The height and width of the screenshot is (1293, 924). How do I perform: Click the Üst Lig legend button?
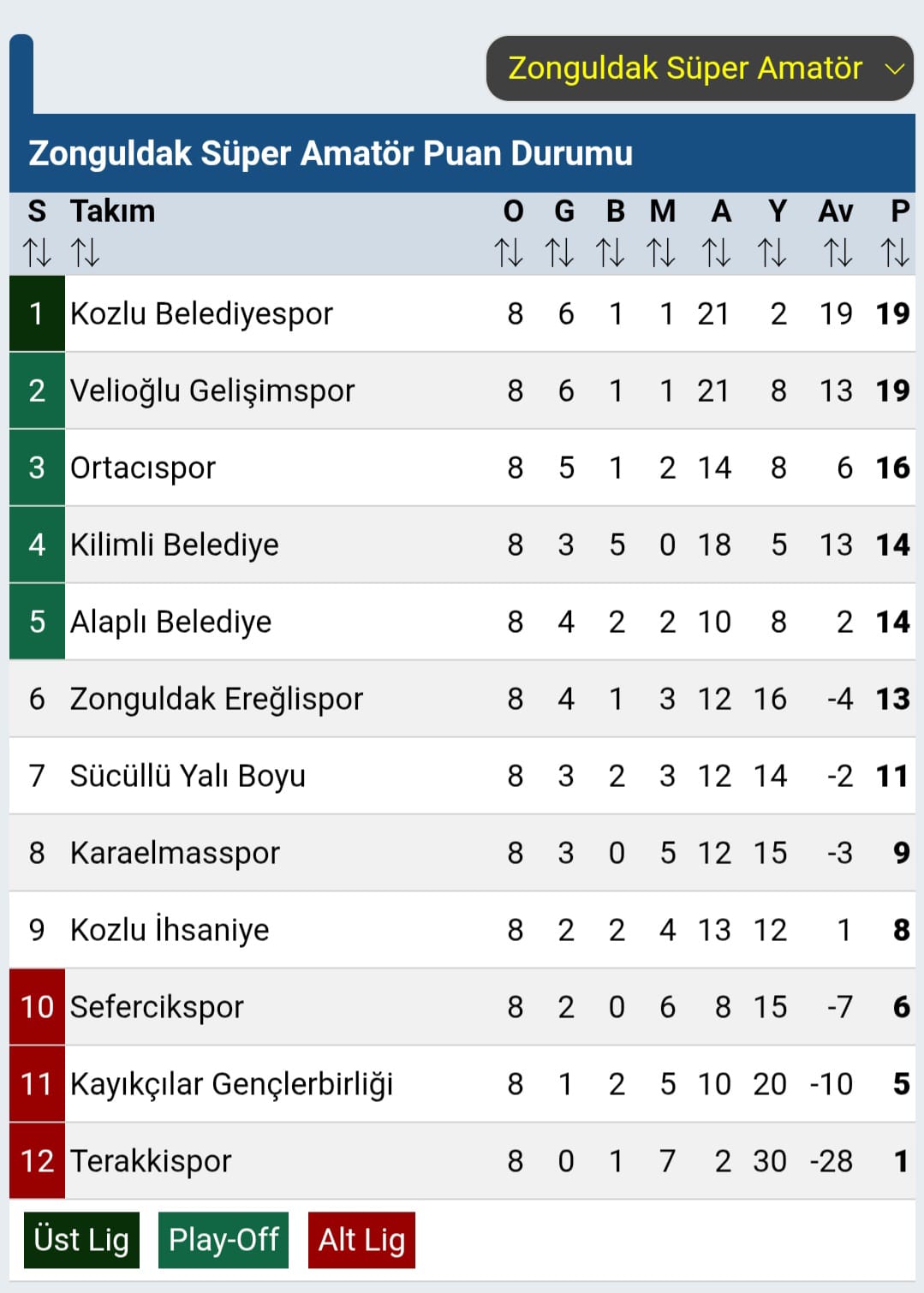pyautogui.click(x=81, y=1239)
